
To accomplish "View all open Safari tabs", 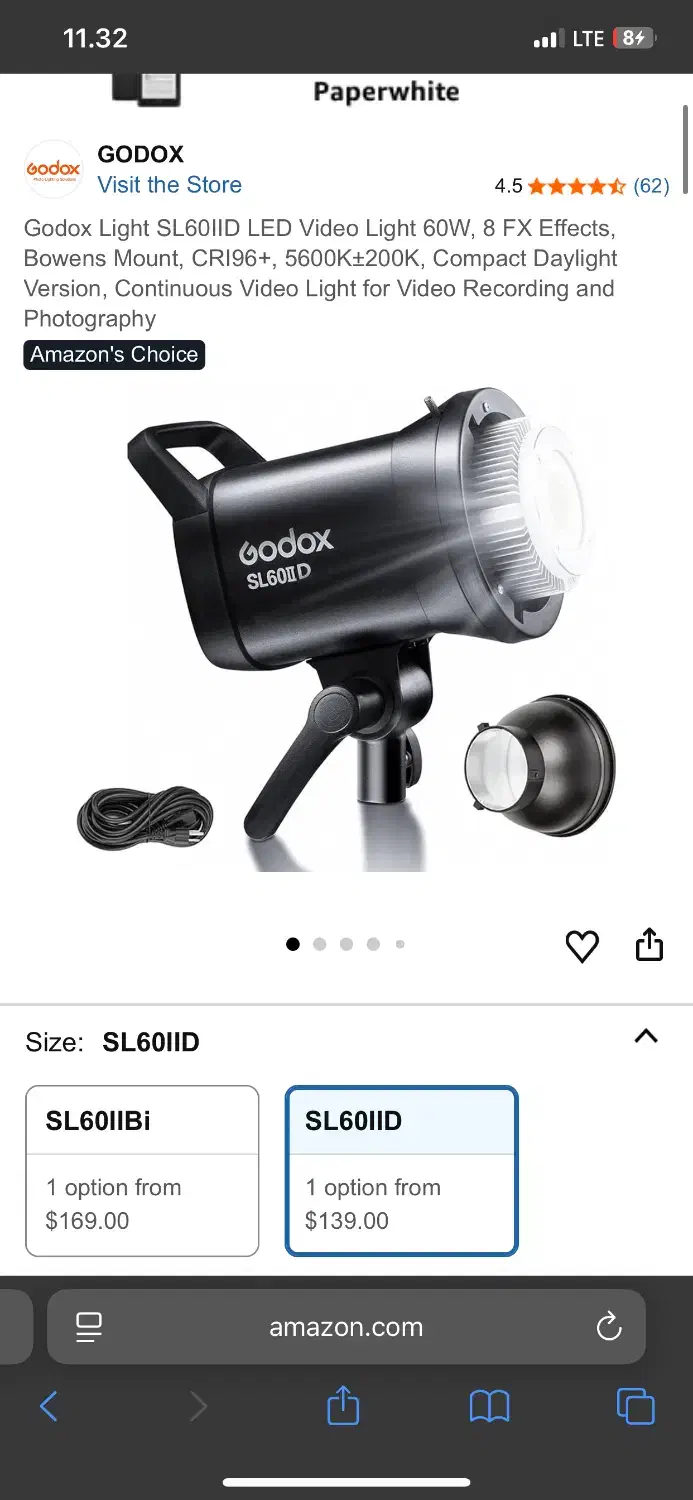I will point(636,1407).
